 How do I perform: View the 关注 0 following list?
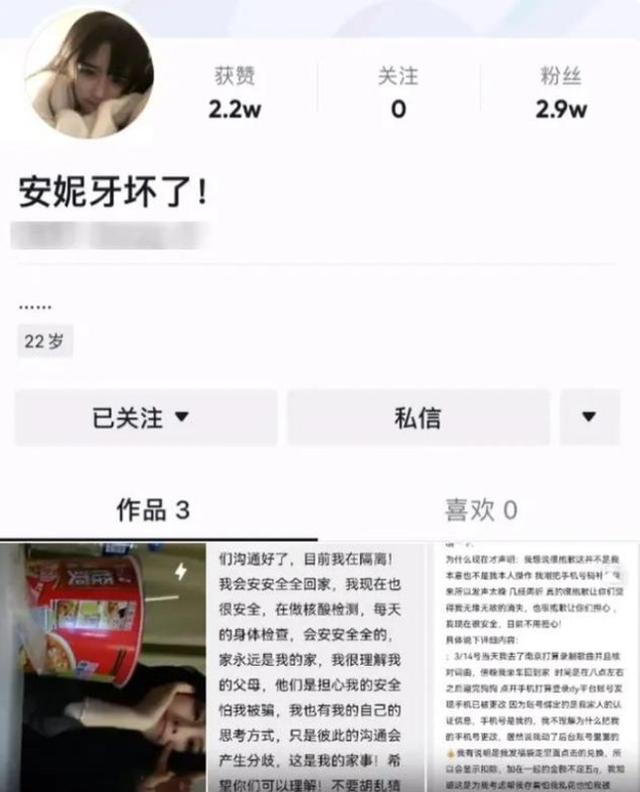[398, 93]
